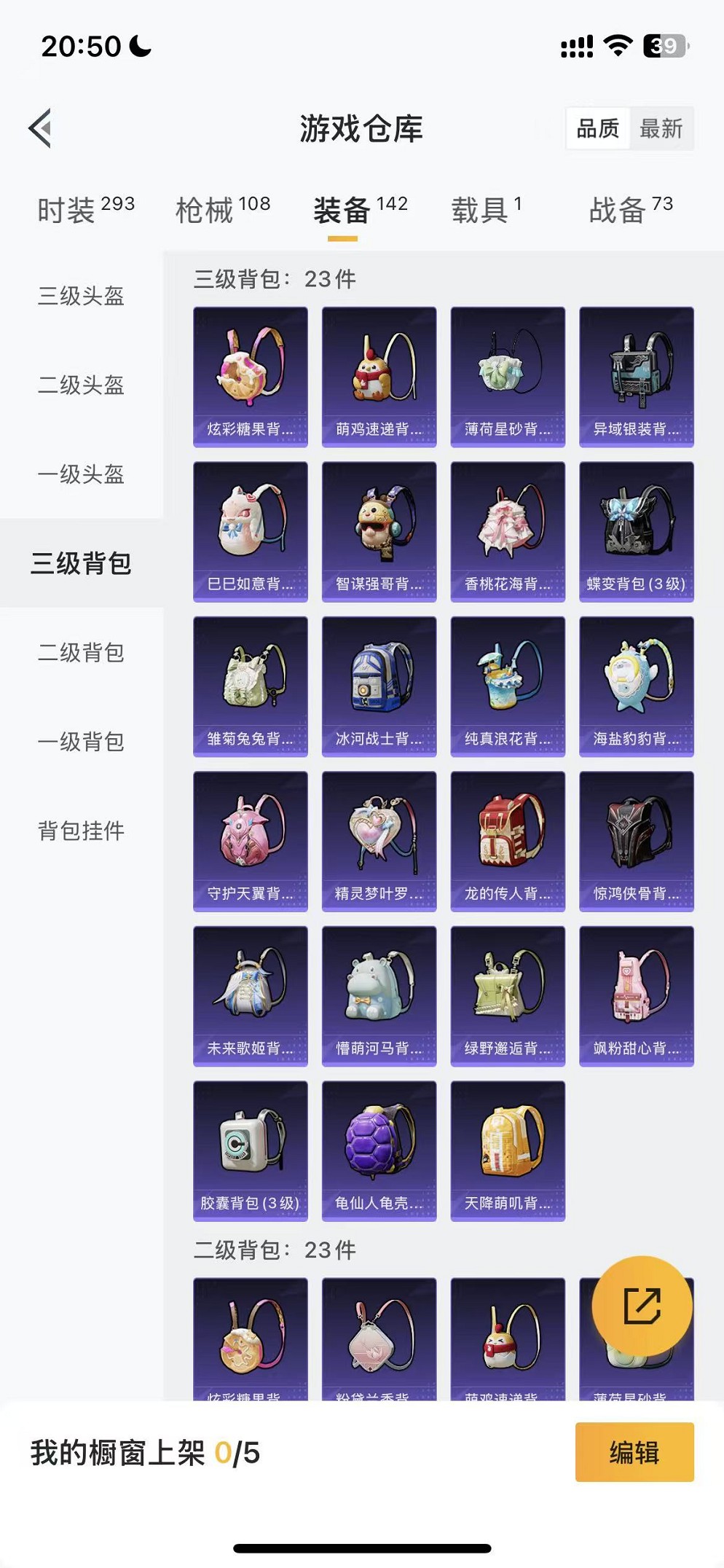
Task: Select 三级头盔 in the side menu
Action: click(81, 296)
